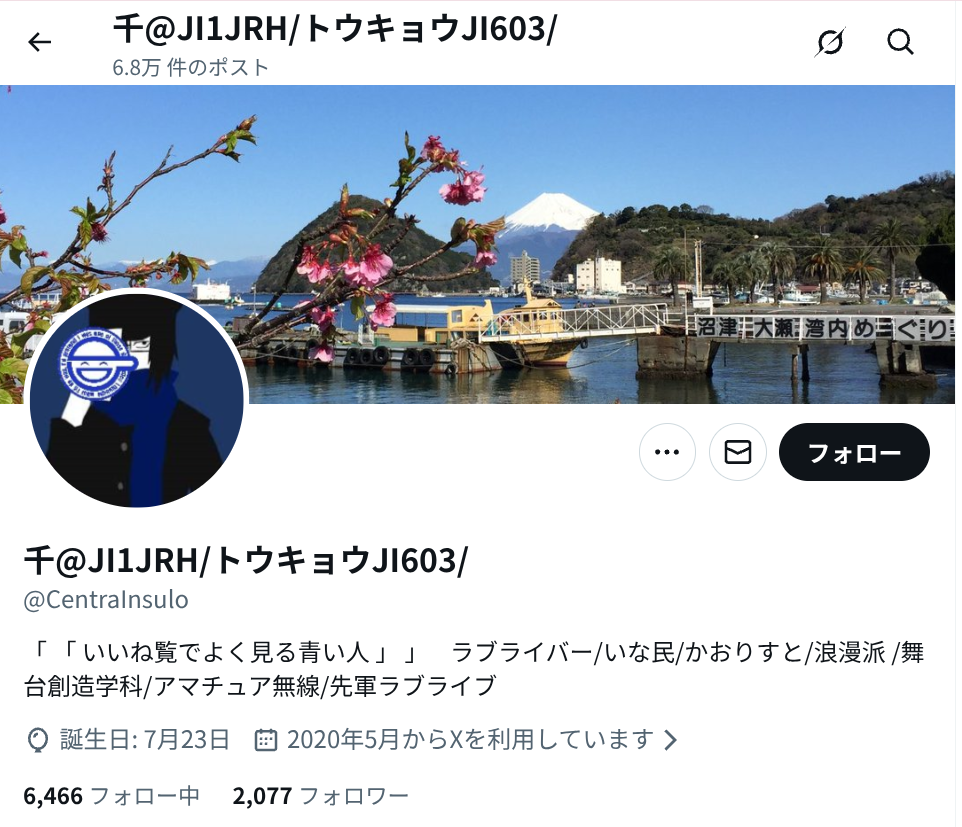The image size is (962, 827).
Task: Follow the account with フォロー button
Action: coord(854,452)
